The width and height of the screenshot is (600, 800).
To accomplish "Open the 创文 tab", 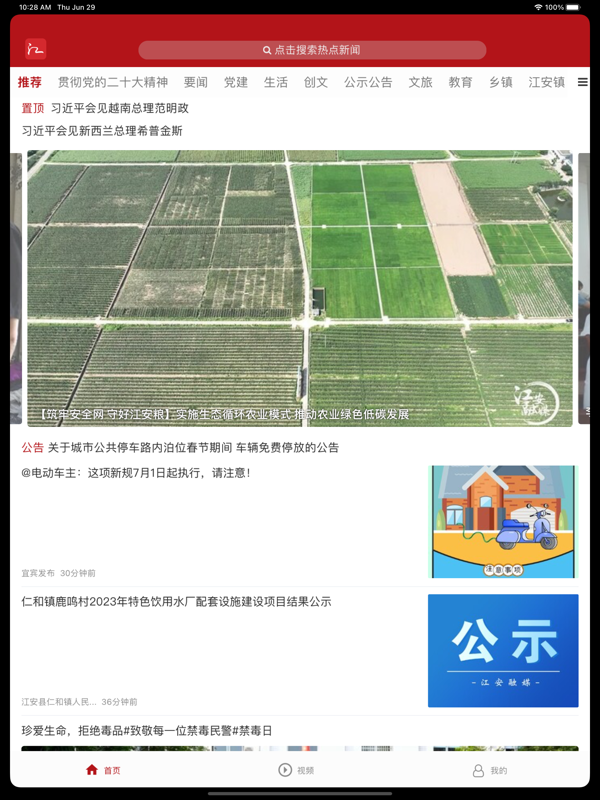I will click(316, 82).
